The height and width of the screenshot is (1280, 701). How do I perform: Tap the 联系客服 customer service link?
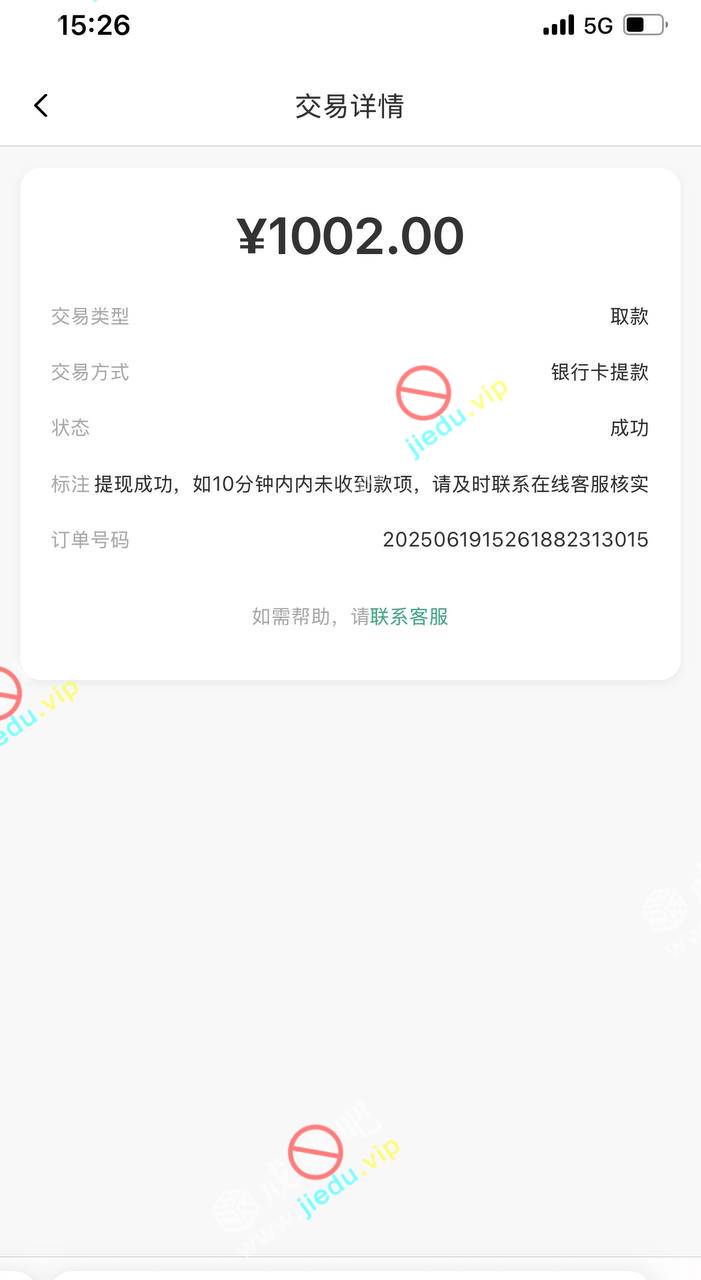click(409, 617)
